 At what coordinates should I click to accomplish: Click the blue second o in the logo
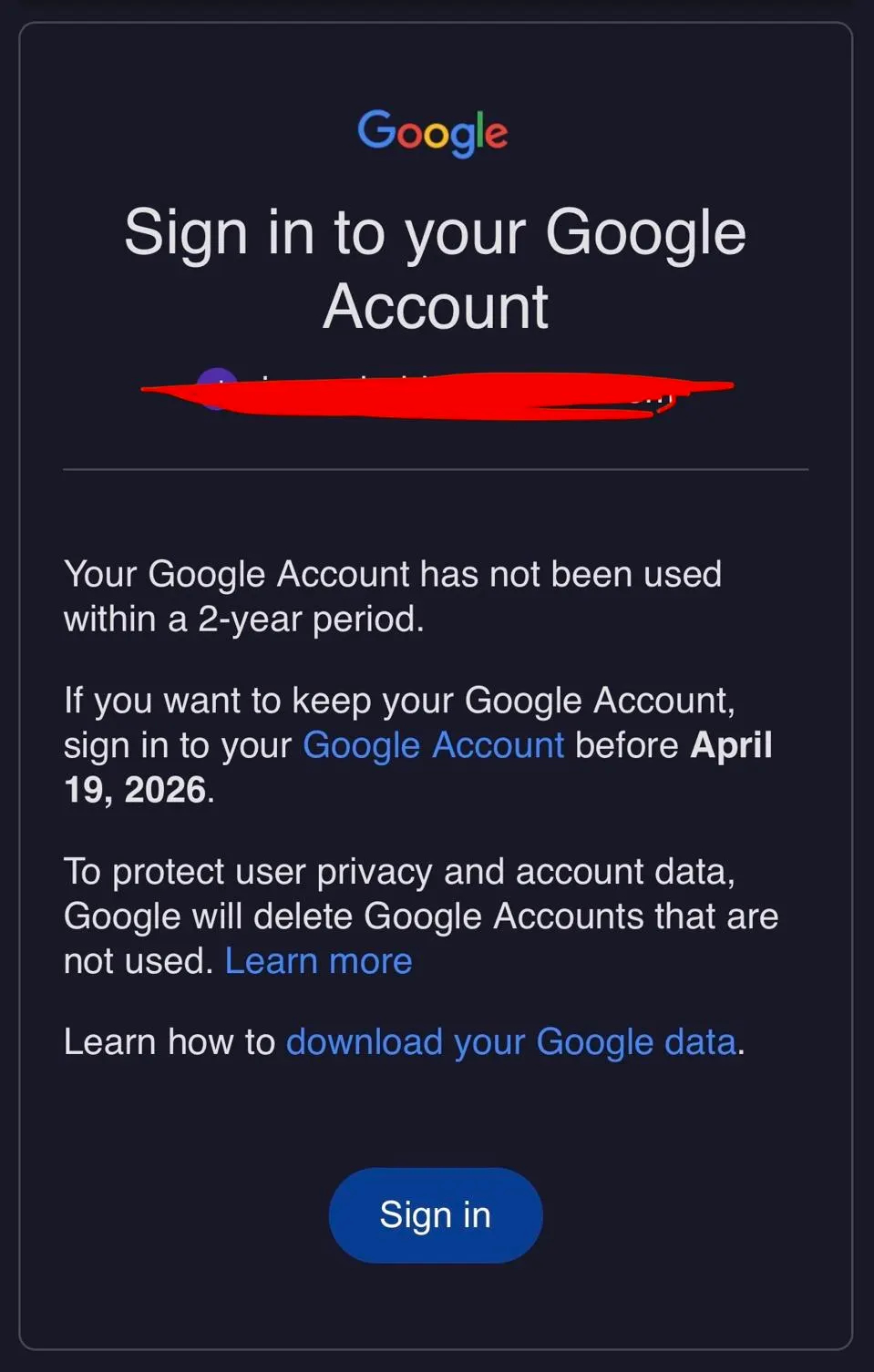coord(465,137)
